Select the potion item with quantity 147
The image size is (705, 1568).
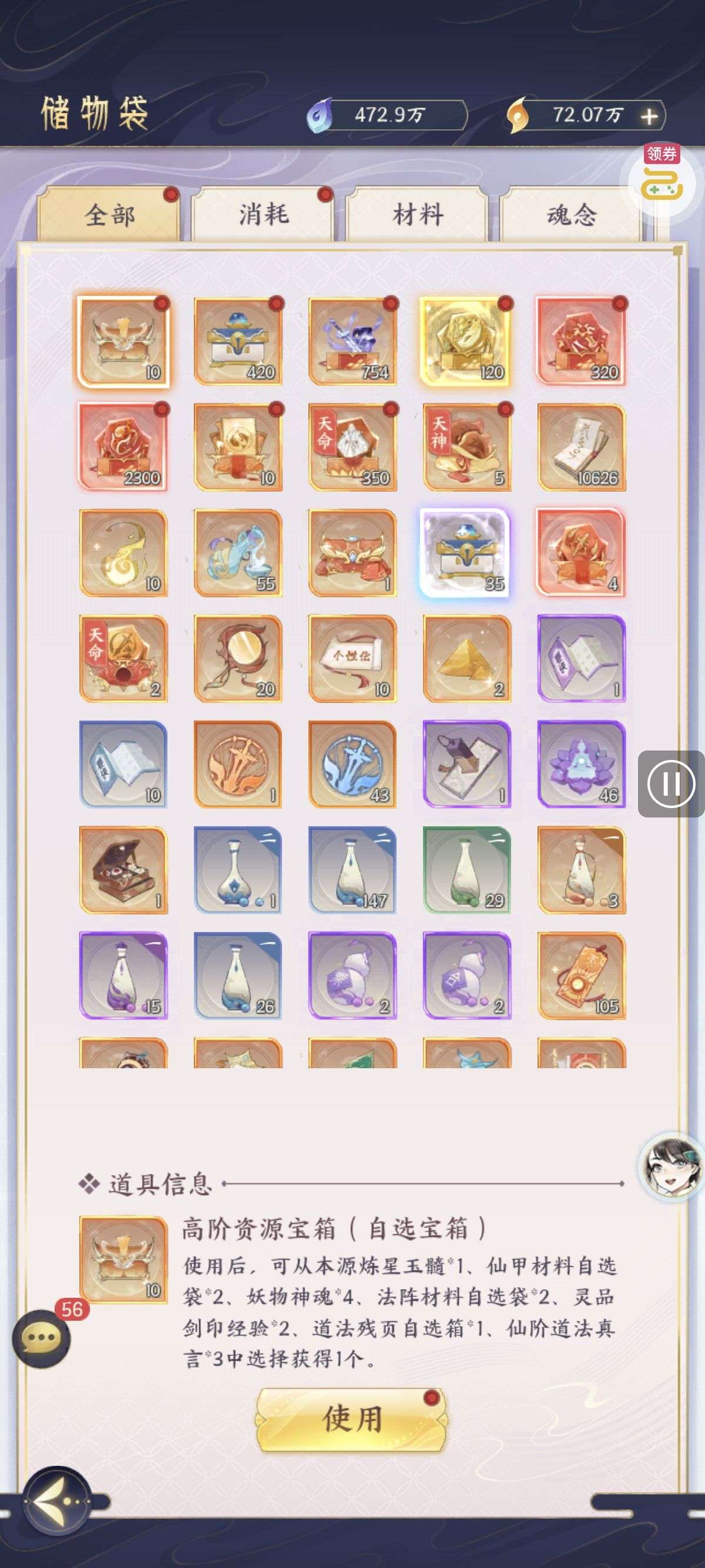(x=352, y=870)
